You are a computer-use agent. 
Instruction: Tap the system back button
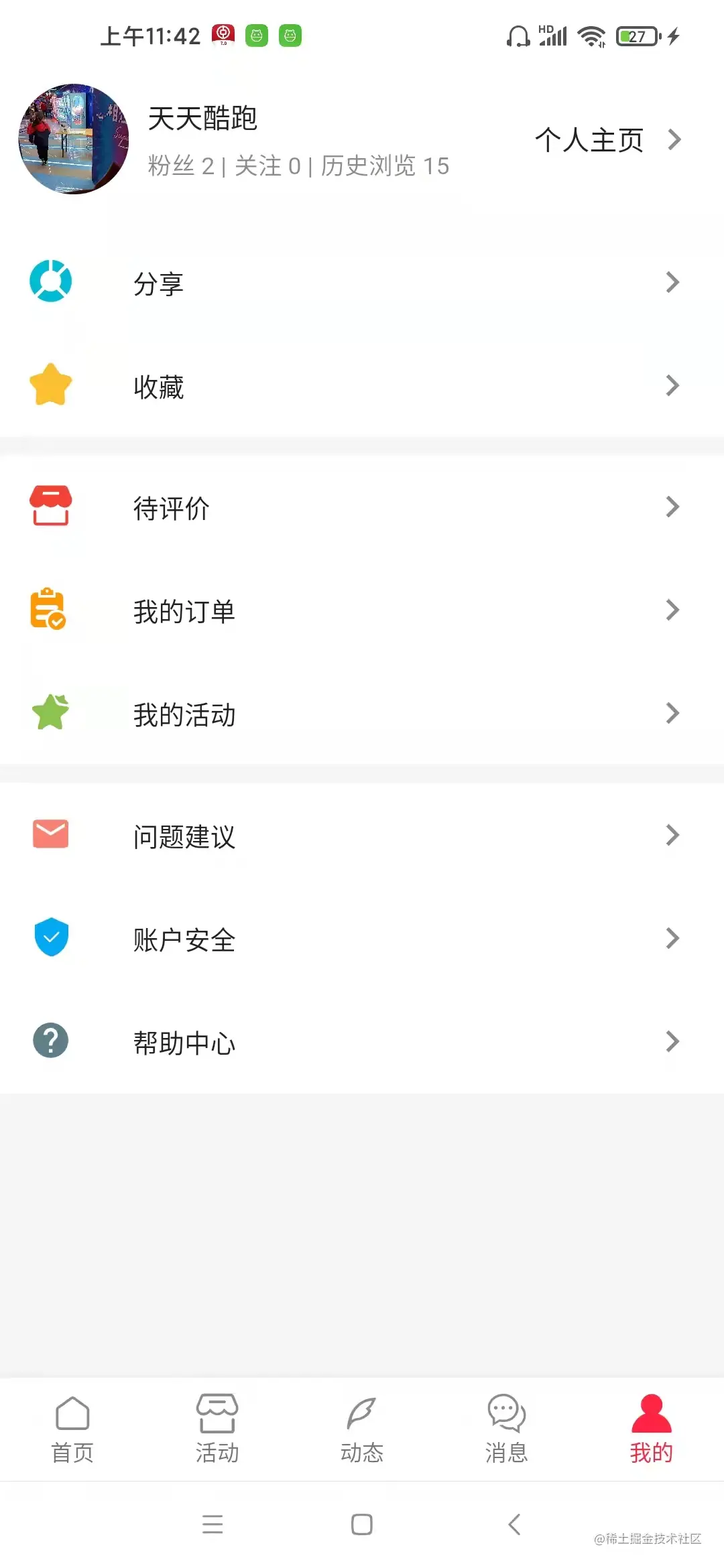click(514, 1524)
